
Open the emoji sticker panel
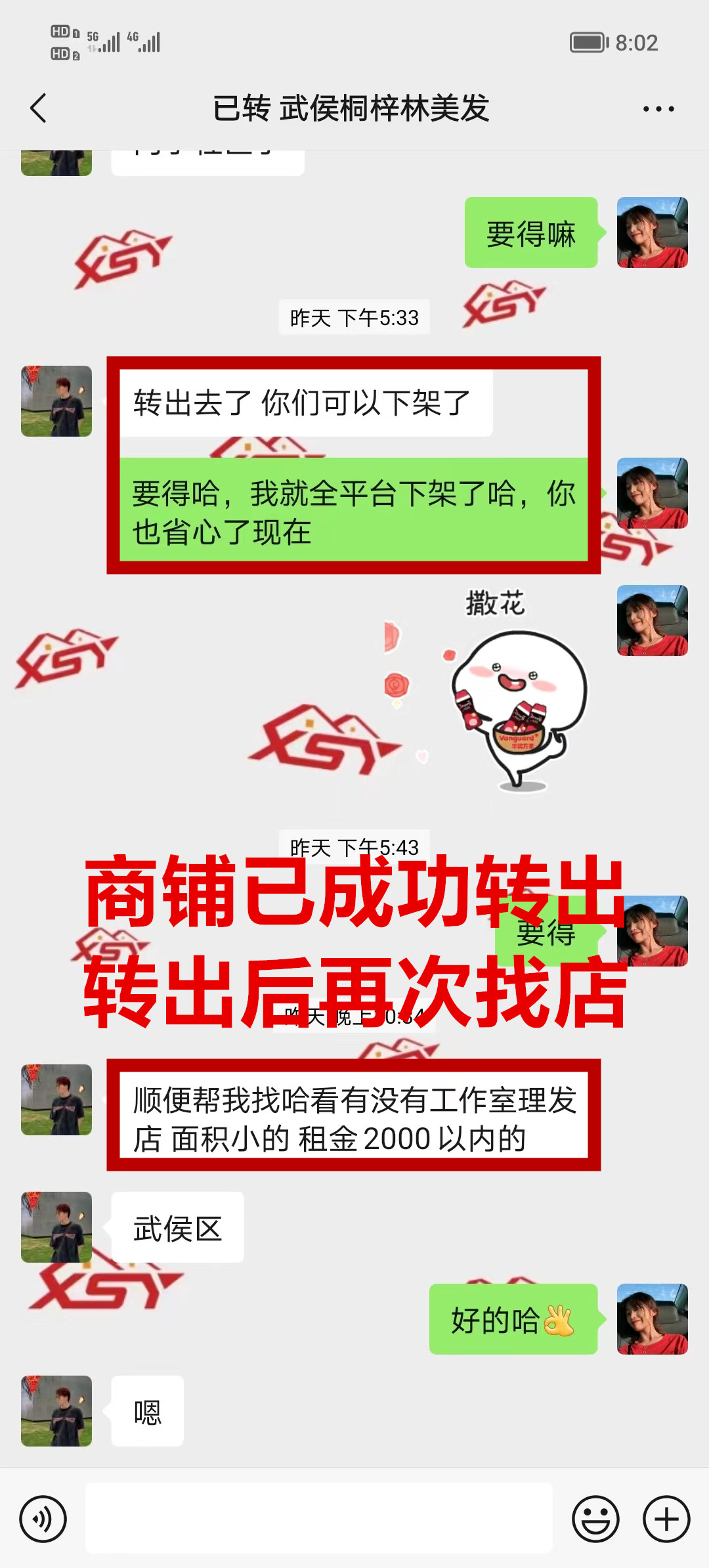coord(595,1519)
